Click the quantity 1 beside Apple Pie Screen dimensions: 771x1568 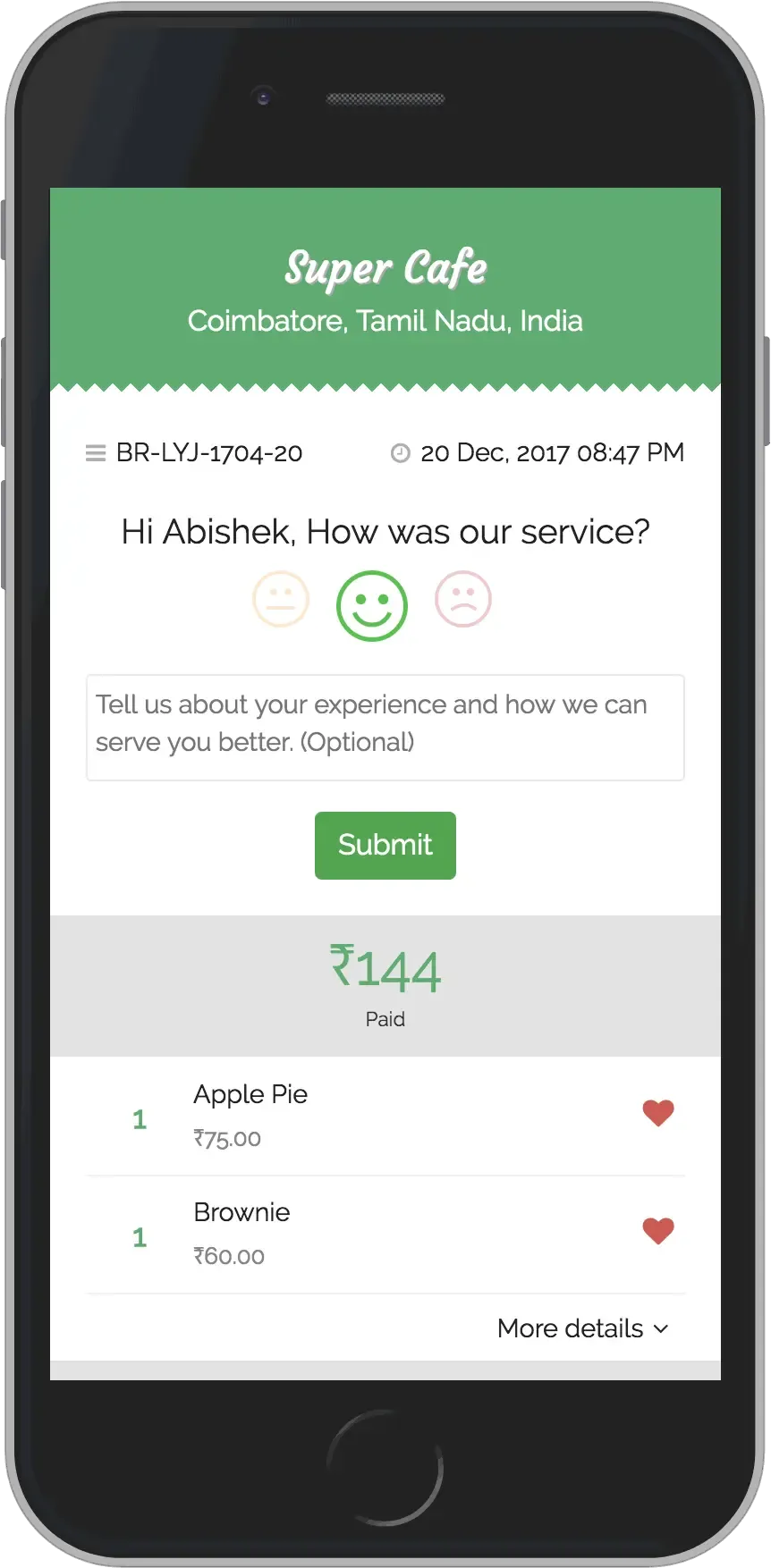(x=140, y=1119)
